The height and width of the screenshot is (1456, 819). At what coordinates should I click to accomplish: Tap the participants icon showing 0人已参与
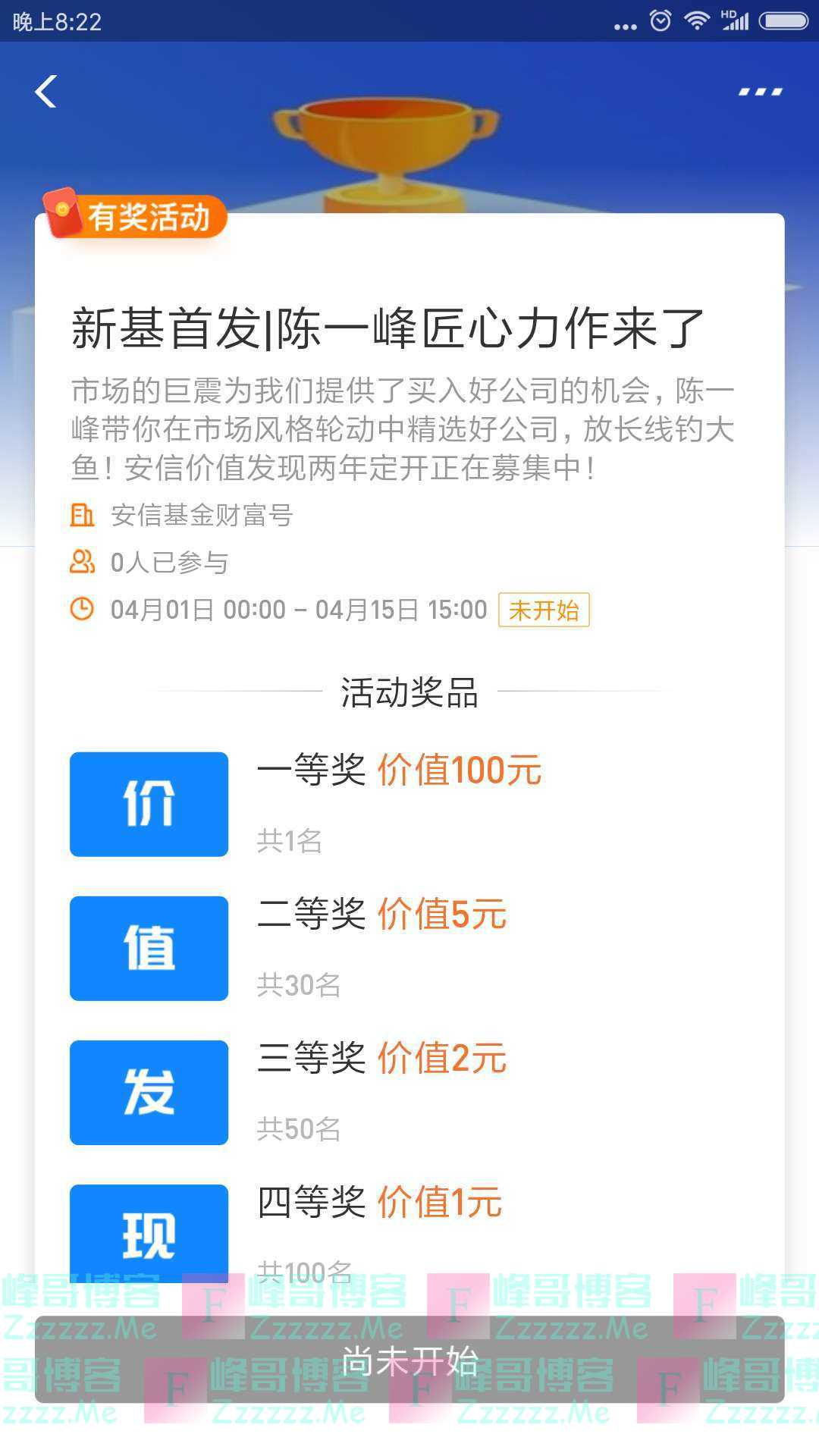[85, 562]
